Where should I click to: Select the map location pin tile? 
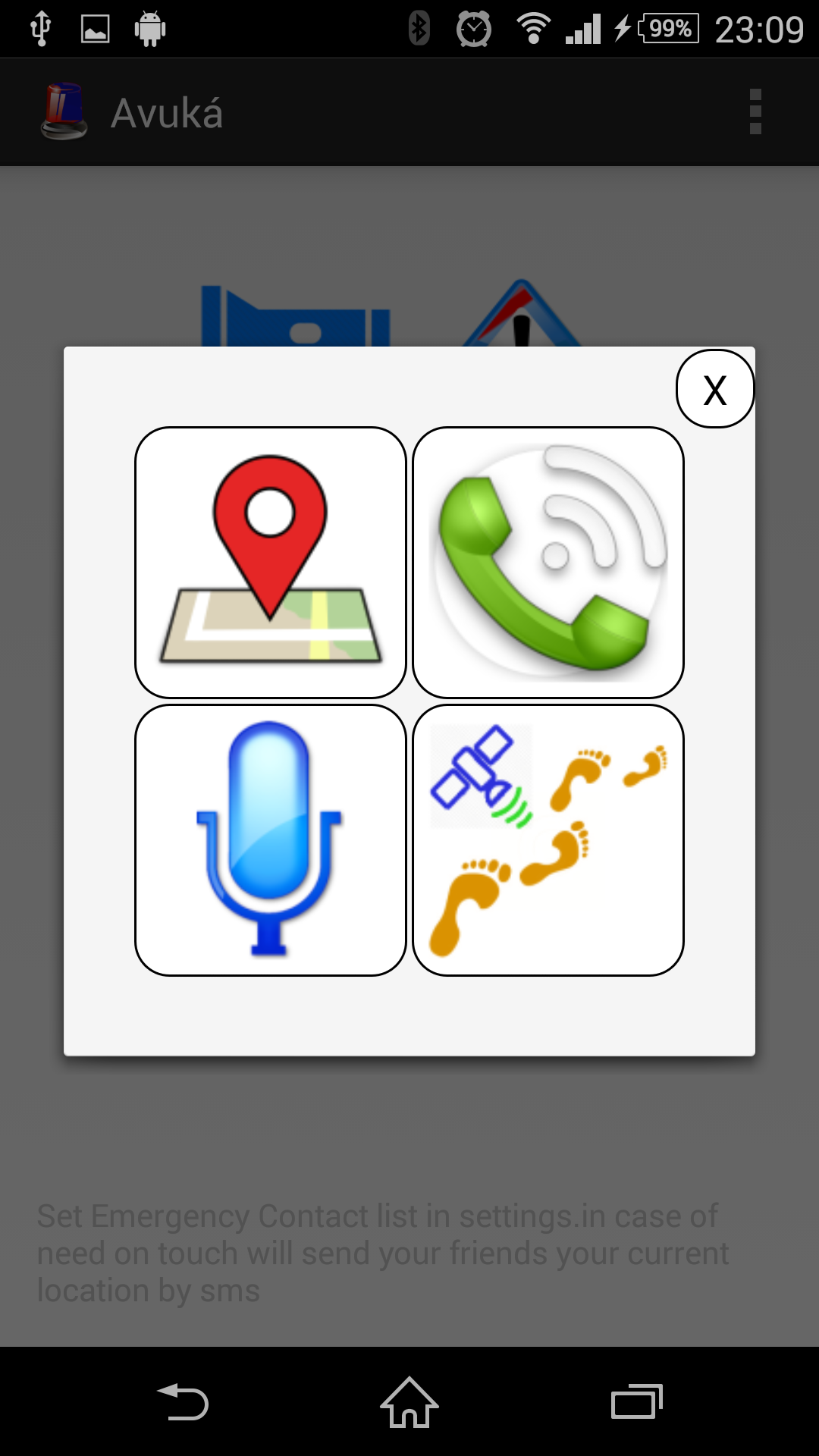(271, 562)
